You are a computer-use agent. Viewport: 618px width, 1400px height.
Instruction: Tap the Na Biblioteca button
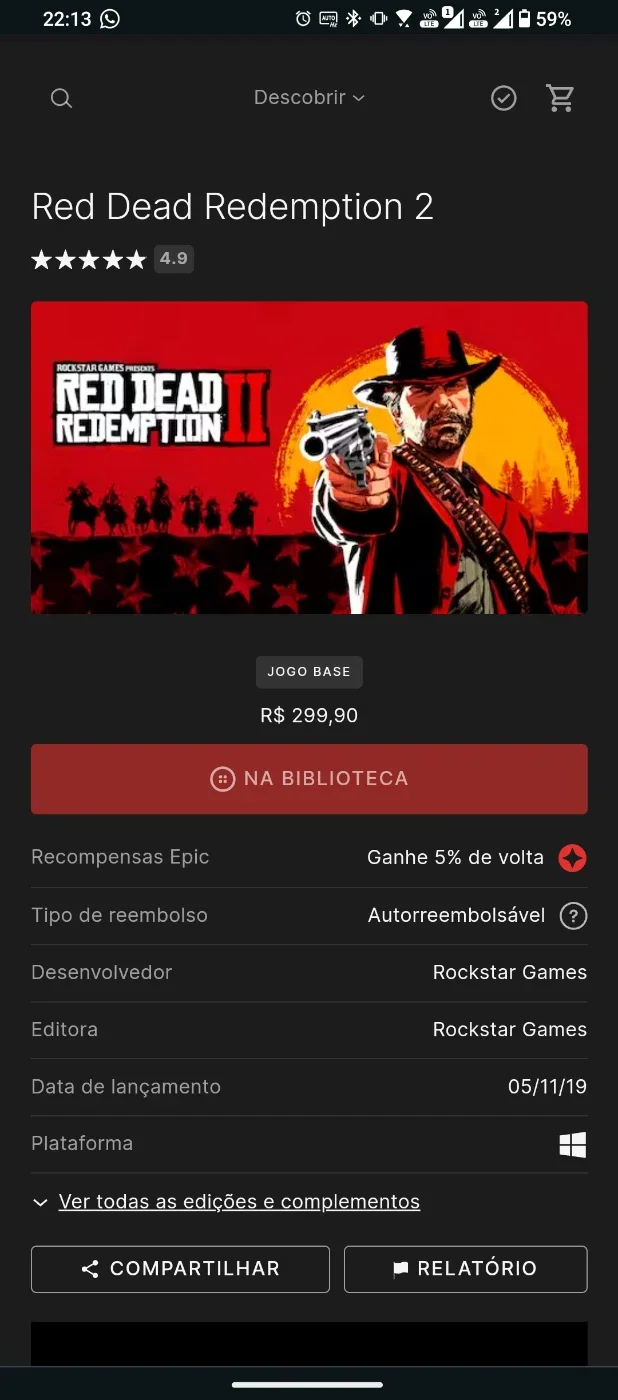309,779
